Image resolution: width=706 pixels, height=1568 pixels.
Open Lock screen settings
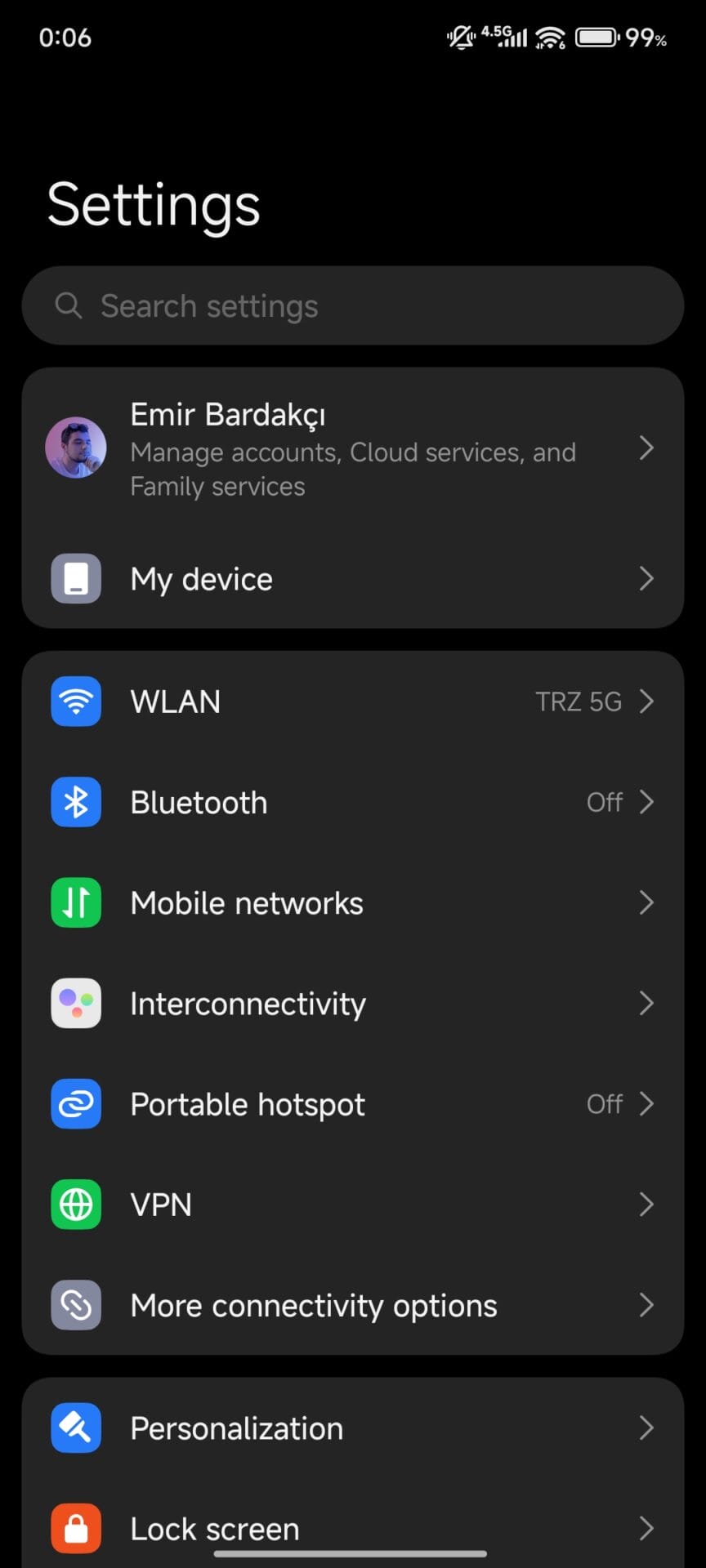pyautogui.click(x=353, y=1527)
